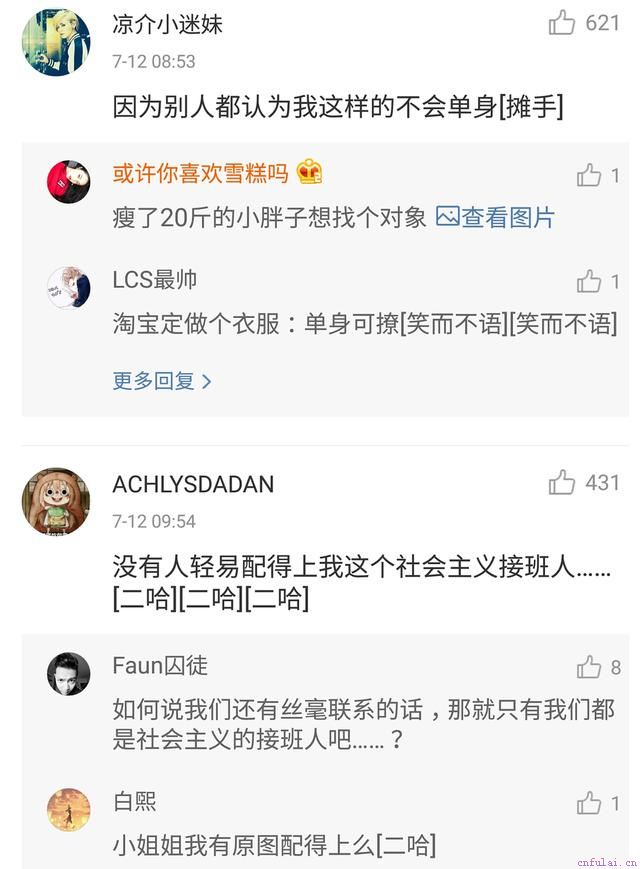Like the reply by 或许你喜欢雪糕吗
Screen dimensions: 640x869
tap(589, 175)
